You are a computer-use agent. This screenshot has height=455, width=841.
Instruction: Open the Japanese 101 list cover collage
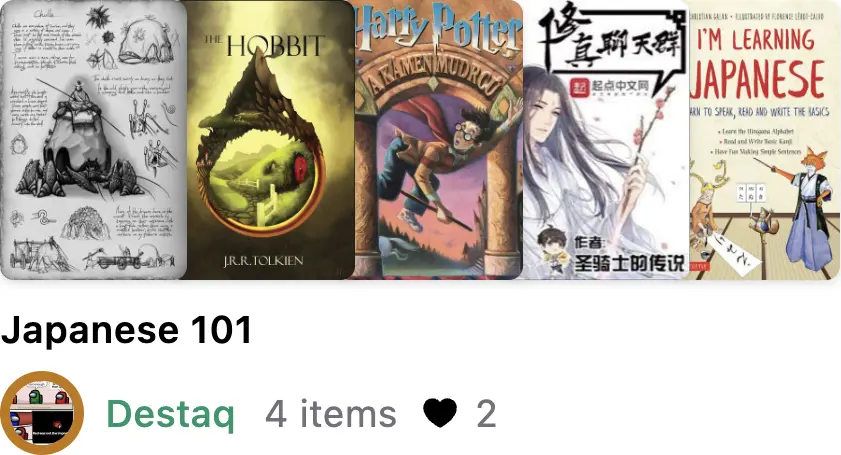[x=420, y=140]
